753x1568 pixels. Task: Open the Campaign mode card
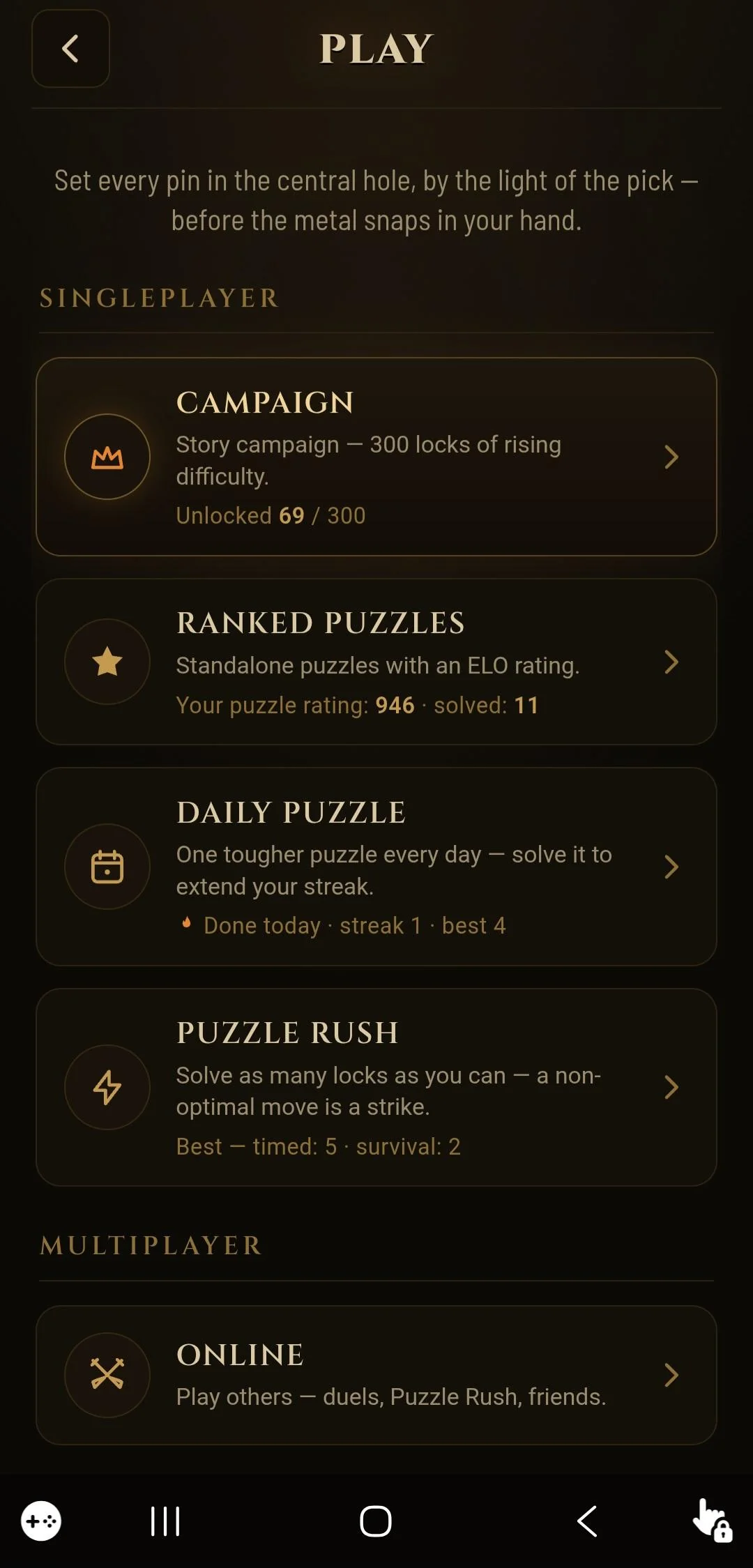point(376,457)
